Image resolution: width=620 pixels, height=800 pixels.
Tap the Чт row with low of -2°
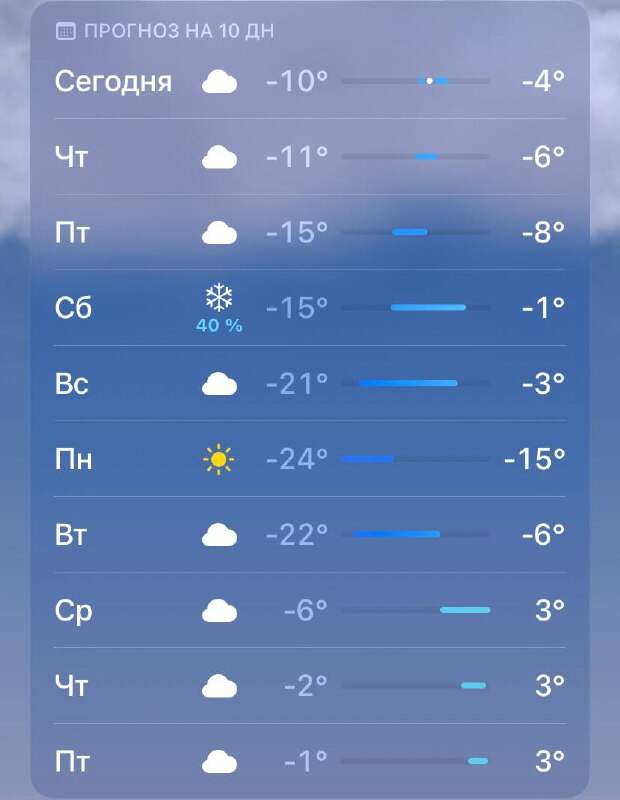tap(310, 686)
